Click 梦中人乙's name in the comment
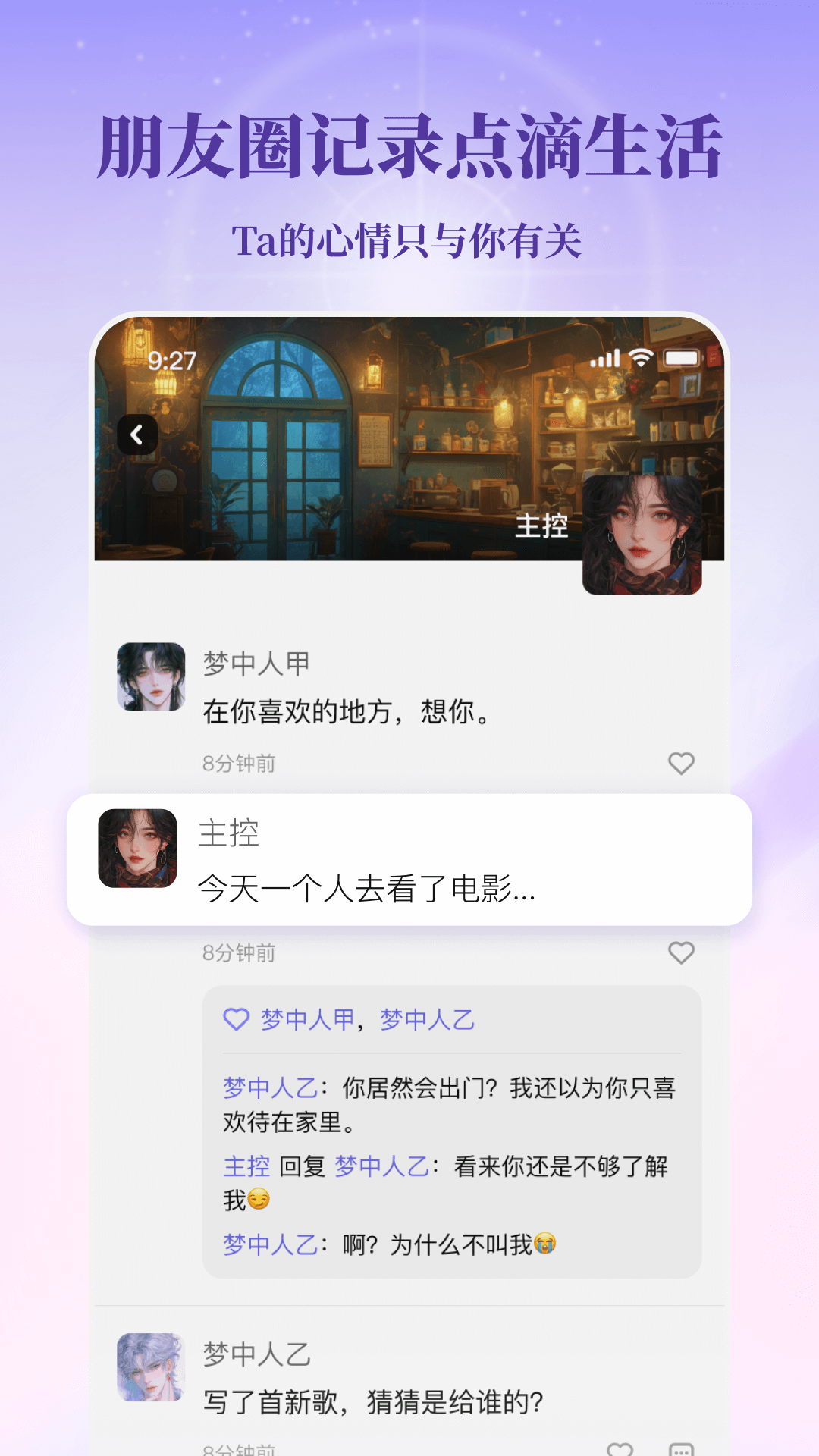The height and width of the screenshot is (1456, 819). [x=267, y=1086]
